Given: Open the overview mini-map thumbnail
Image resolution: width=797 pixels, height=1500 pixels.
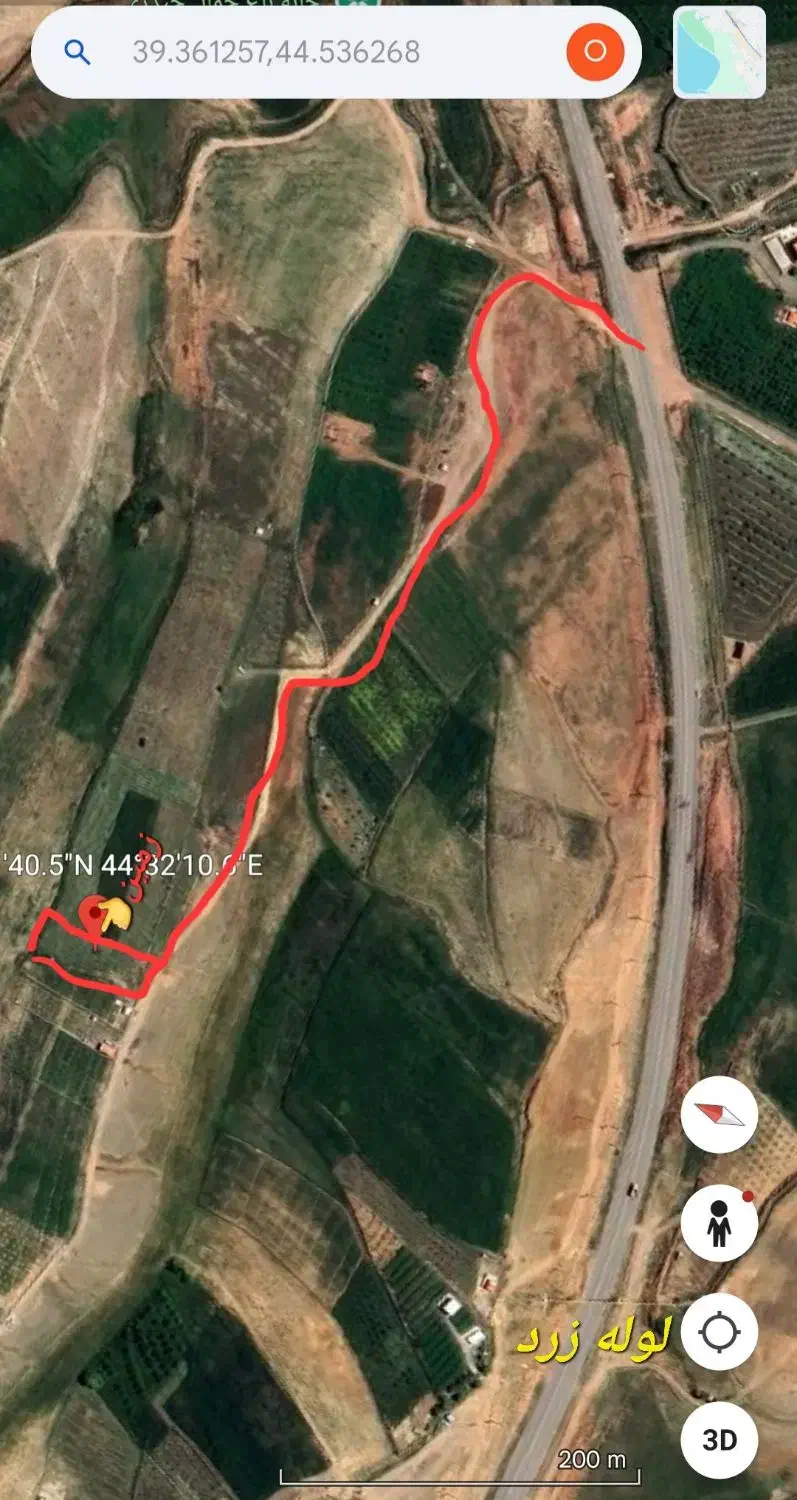Looking at the screenshot, I should (x=719, y=52).
